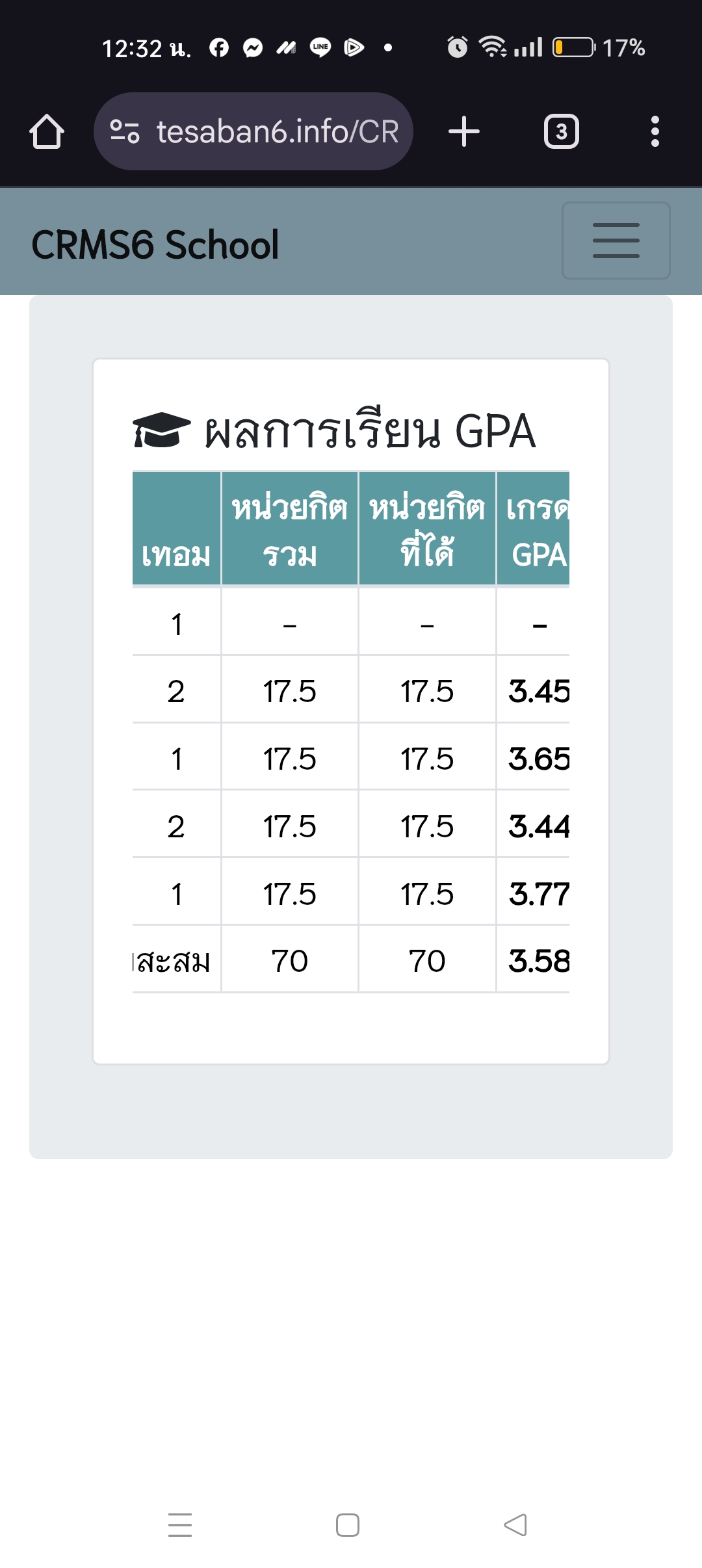Open the CRMS6 School home link

(x=155, y=245)
